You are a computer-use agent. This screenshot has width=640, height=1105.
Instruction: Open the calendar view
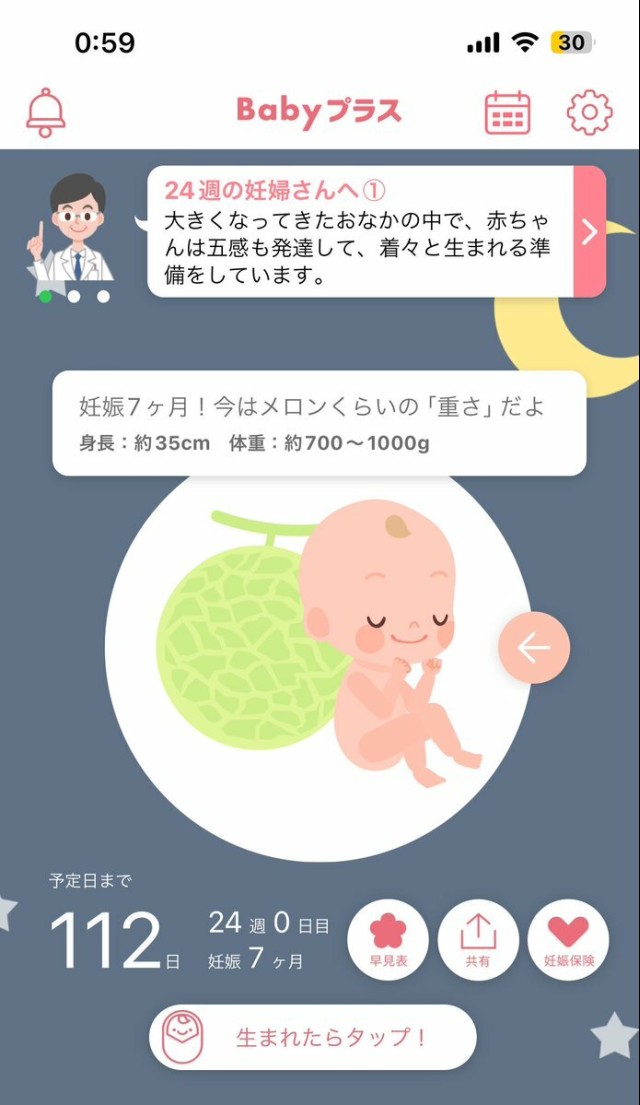click(507, 112)
